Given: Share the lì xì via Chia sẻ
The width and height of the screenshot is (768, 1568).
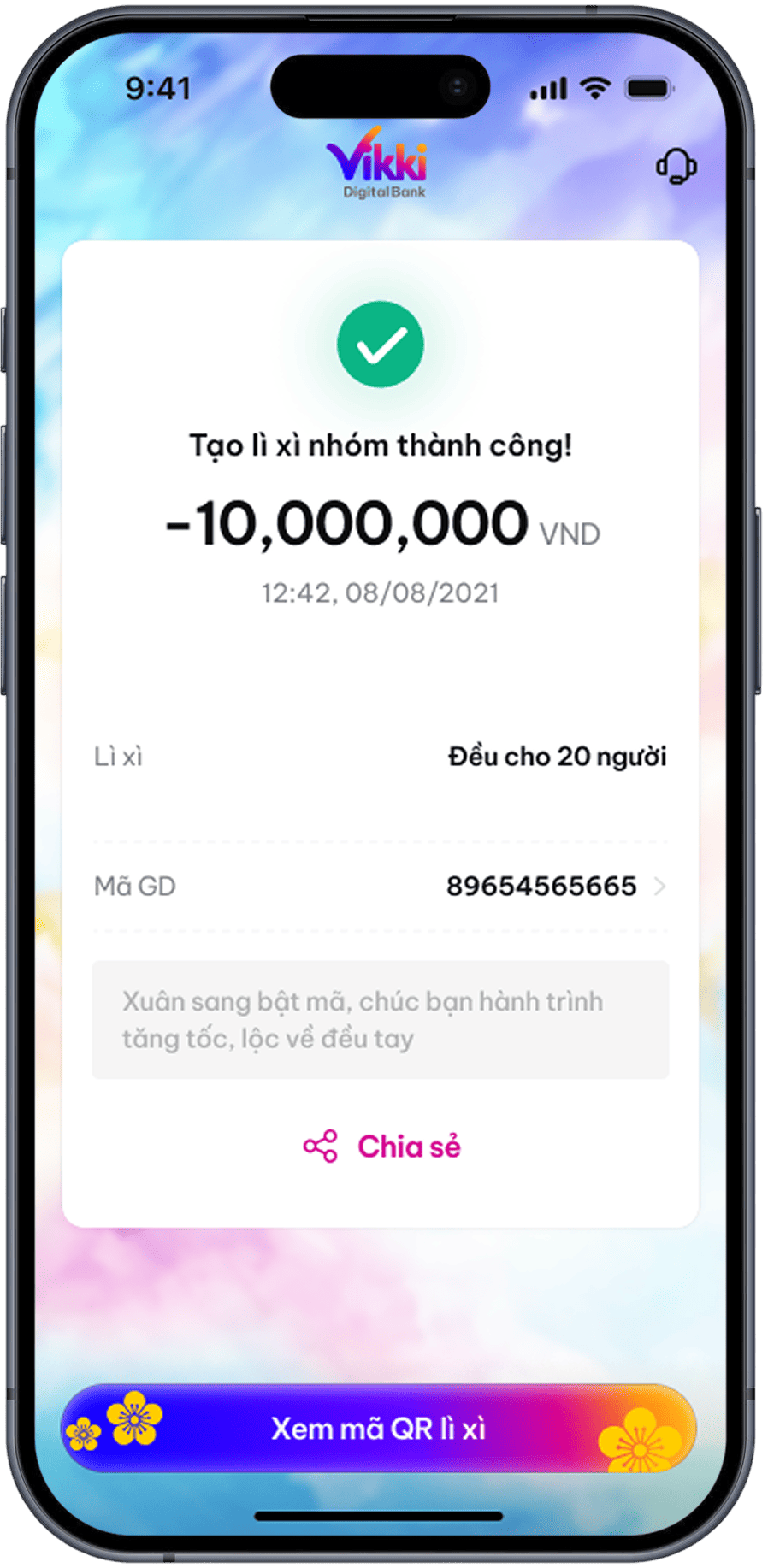Looking at the screenshot, I should [x=381, y=1147].
